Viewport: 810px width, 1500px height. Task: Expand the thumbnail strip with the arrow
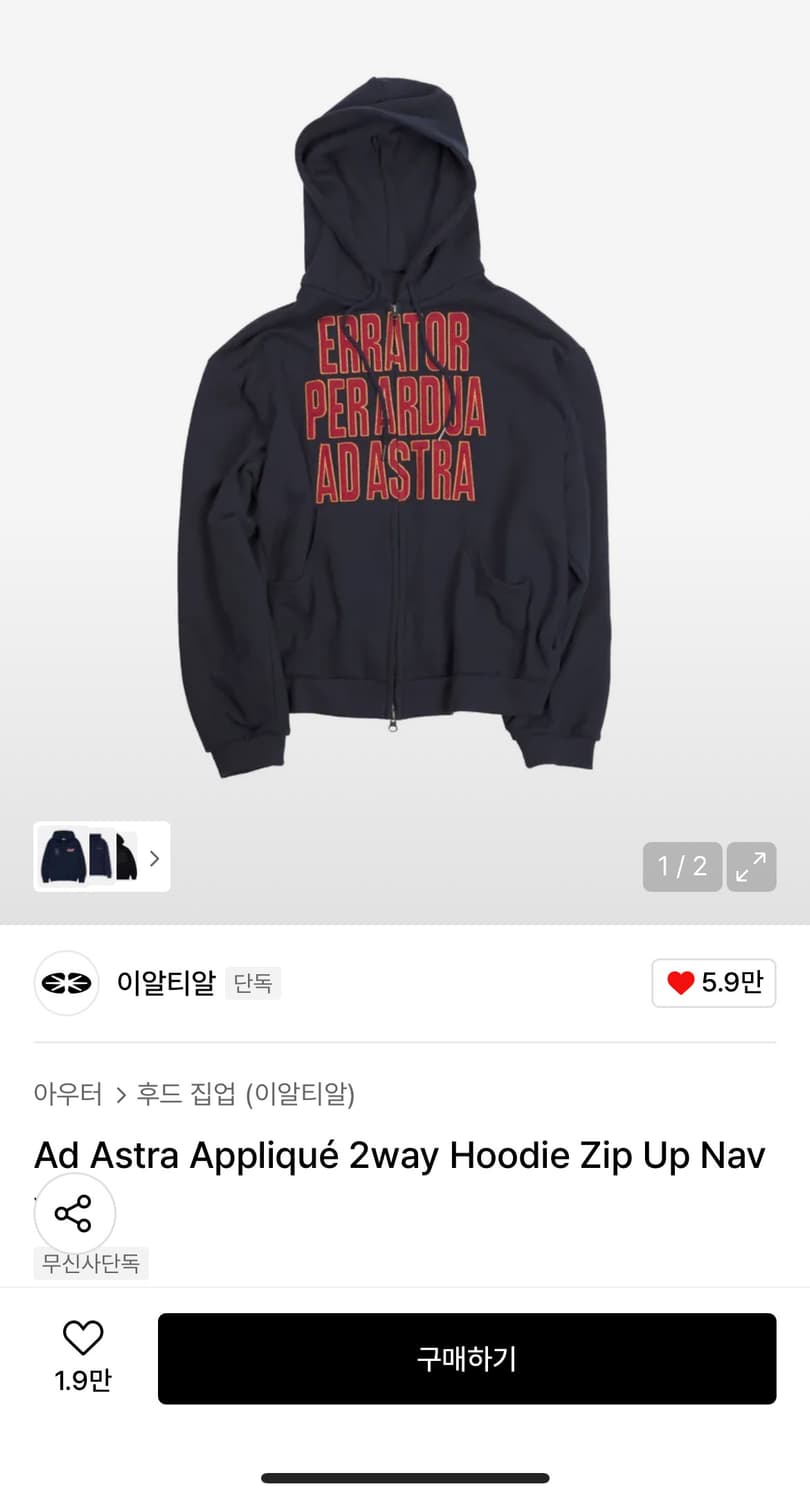click(156, 858)
